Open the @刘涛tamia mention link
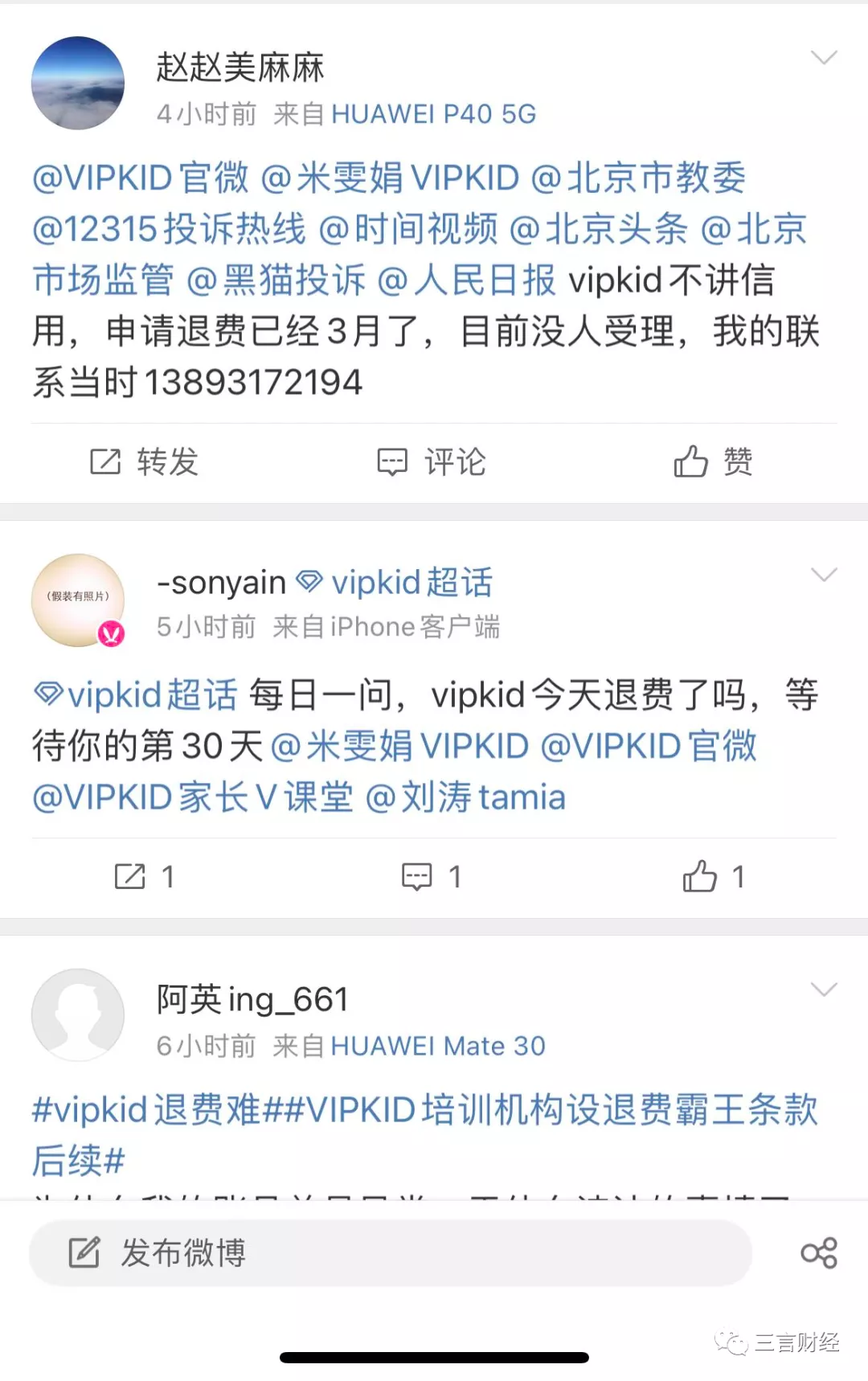 point(465,797)
